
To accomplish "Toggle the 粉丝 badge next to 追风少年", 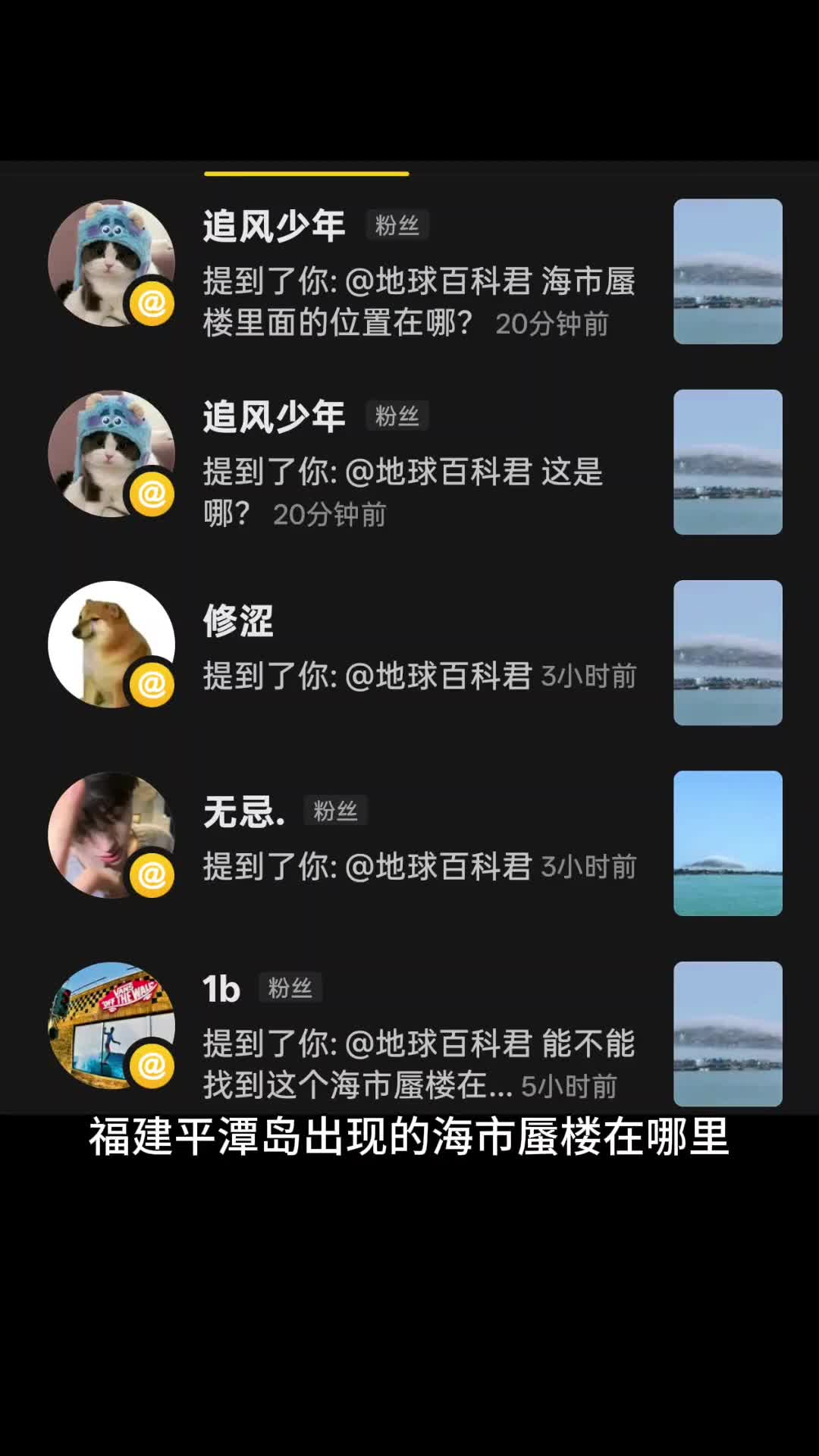I will [x=395, y=223].
